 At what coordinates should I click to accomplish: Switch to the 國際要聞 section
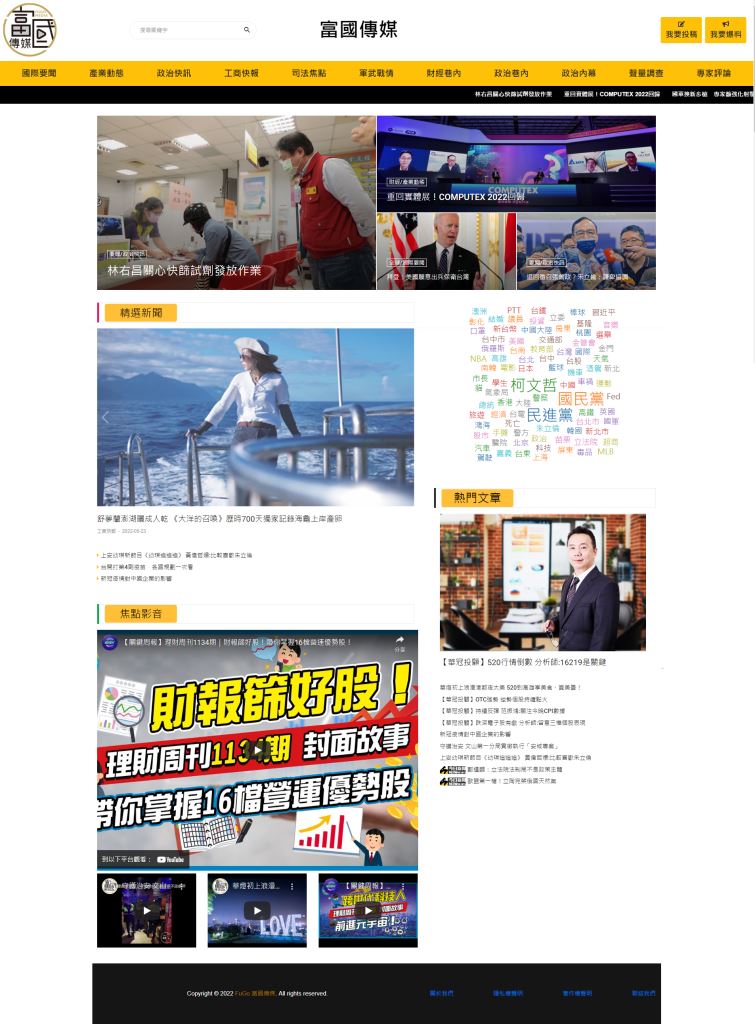coord(39,73)
